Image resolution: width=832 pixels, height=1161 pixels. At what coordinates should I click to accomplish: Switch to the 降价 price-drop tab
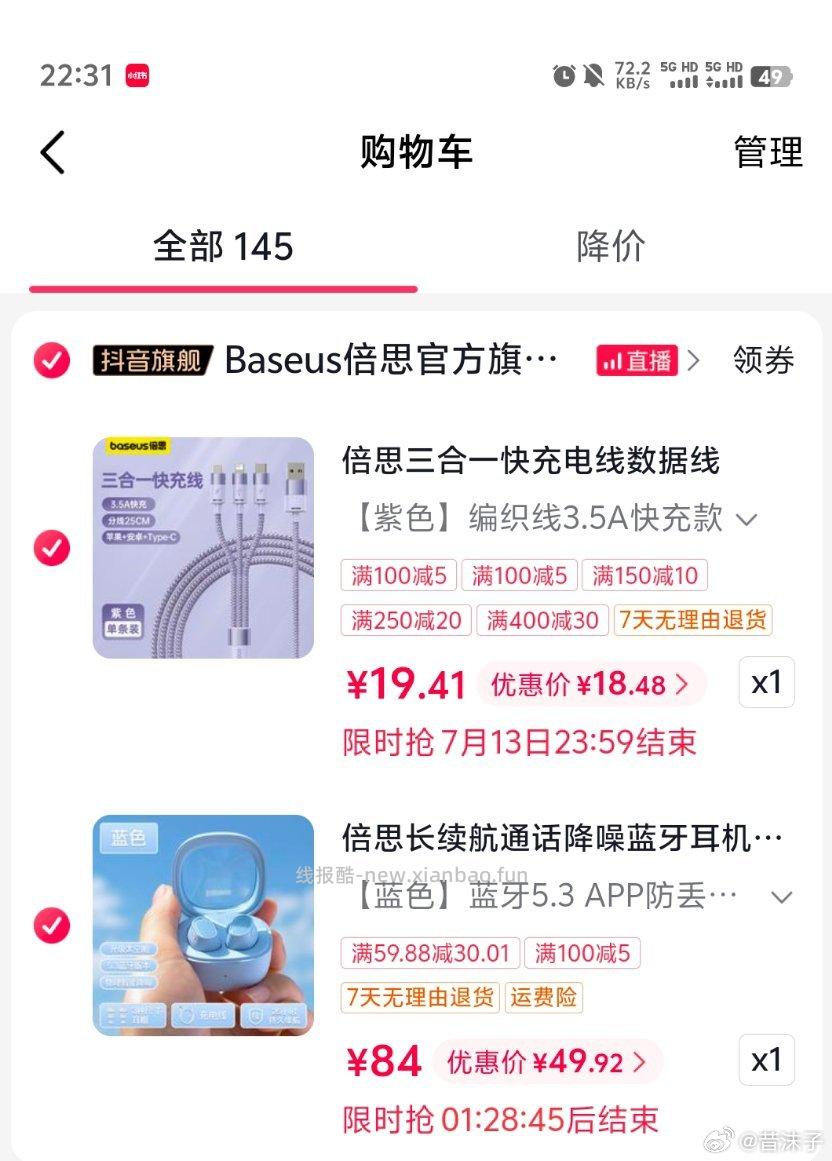click(x=609, y=247)
